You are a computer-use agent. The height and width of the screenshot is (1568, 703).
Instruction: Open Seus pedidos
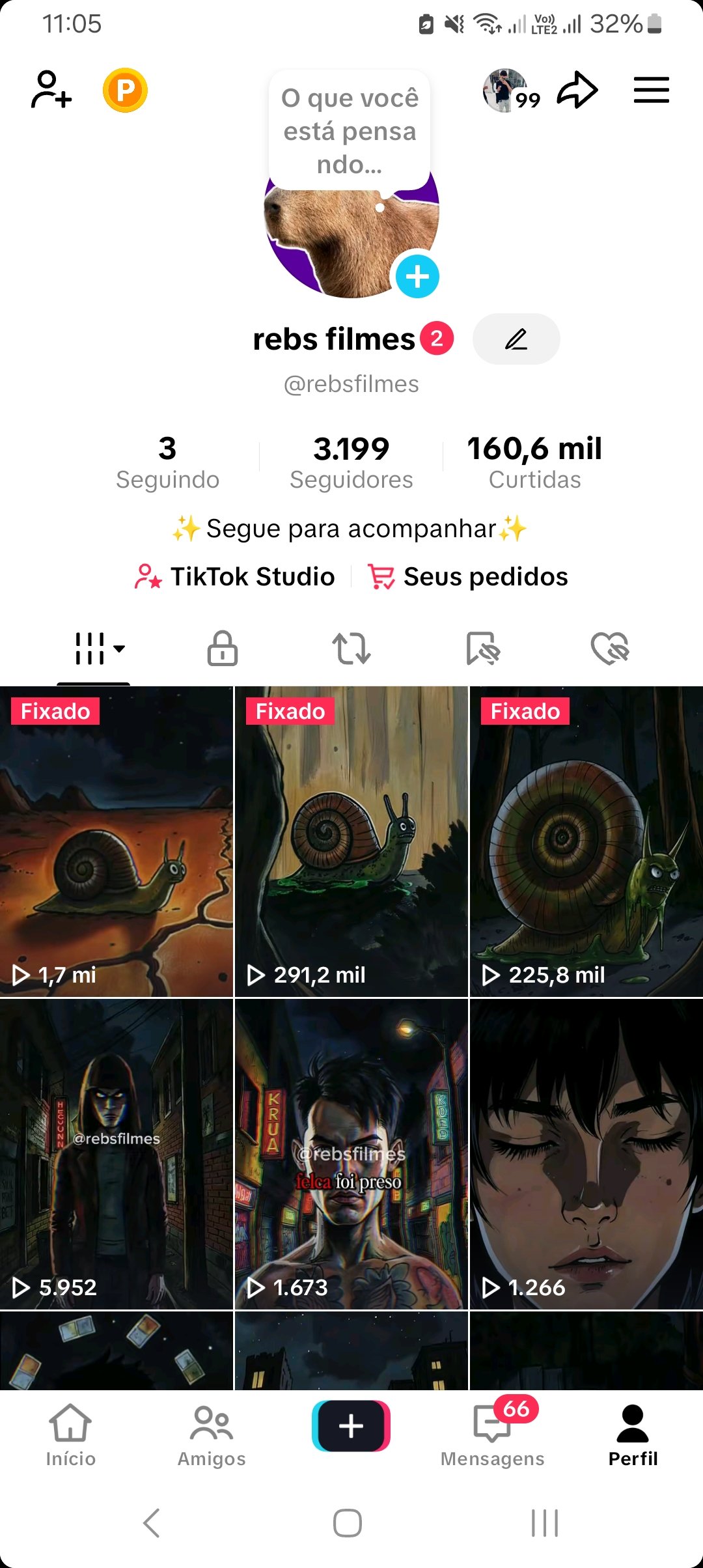coord(467,576)
